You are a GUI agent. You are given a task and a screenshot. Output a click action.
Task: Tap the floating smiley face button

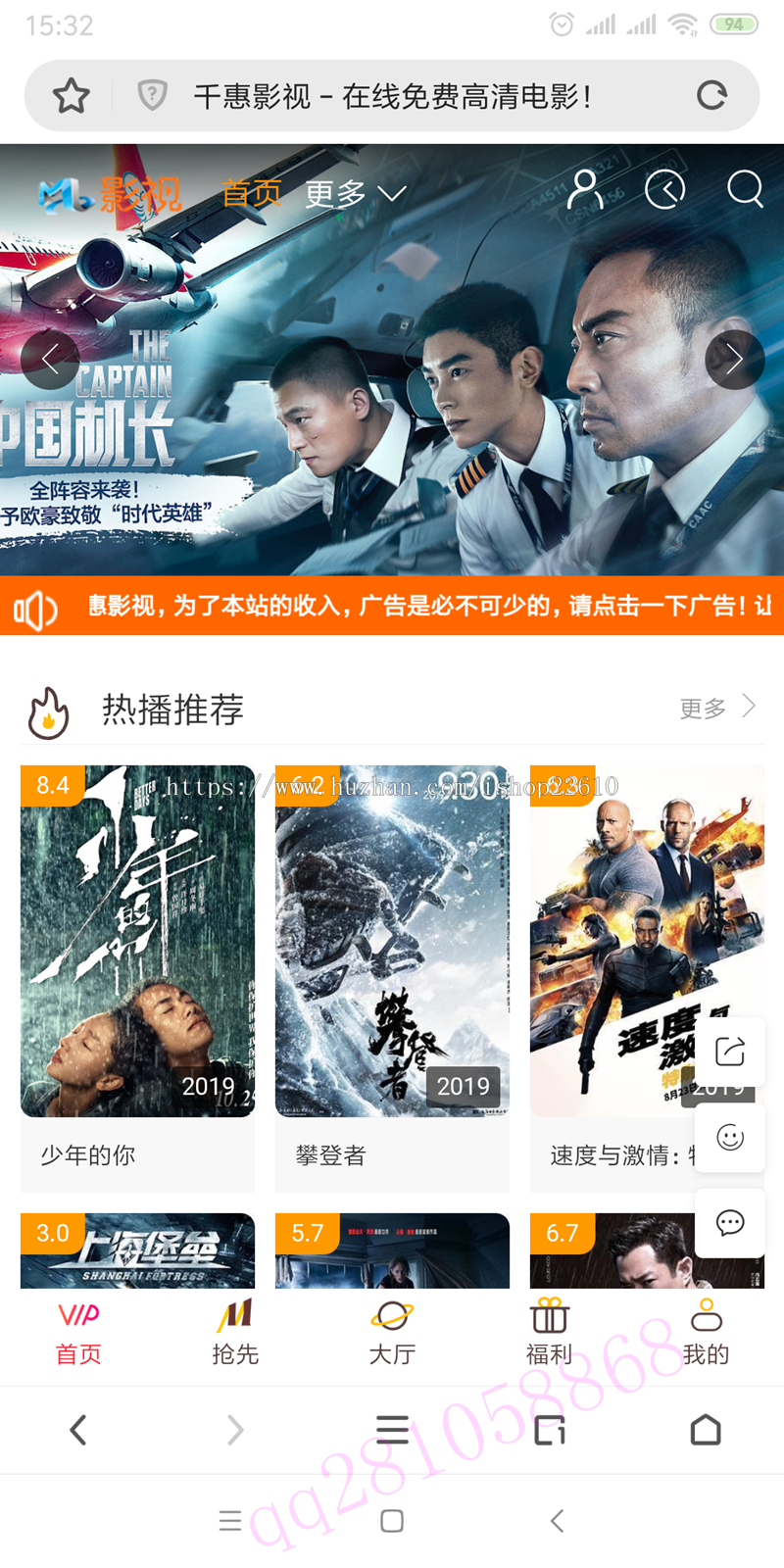coord(730,1137)
